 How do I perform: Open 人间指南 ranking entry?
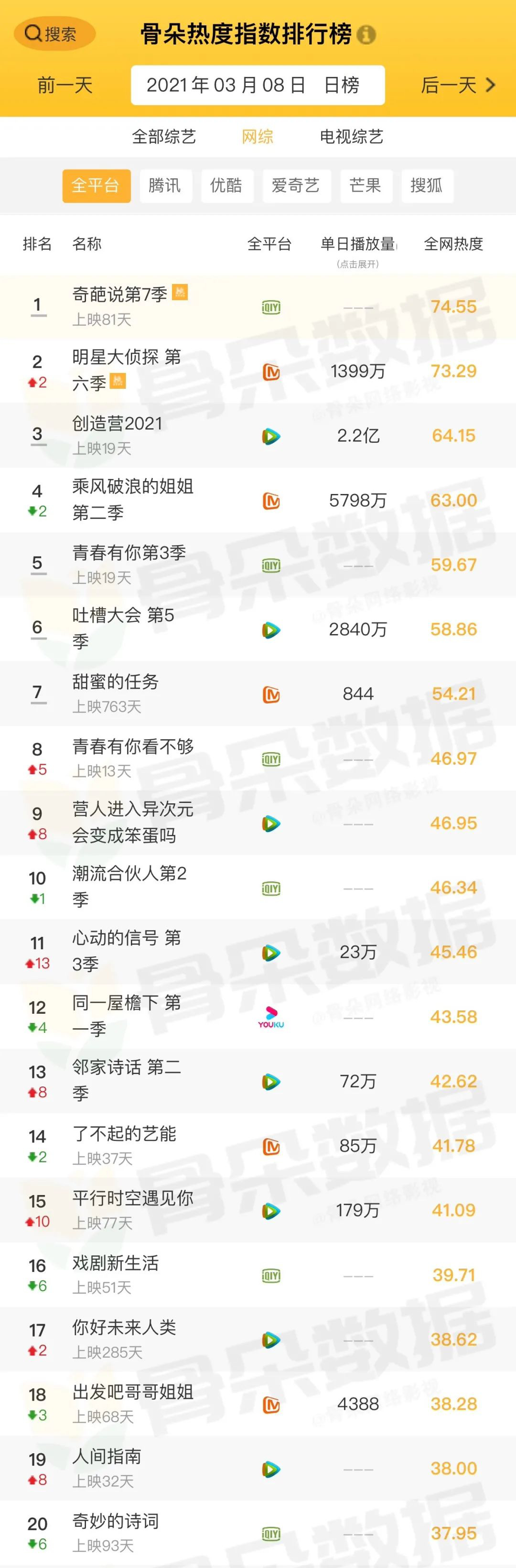107,1457
